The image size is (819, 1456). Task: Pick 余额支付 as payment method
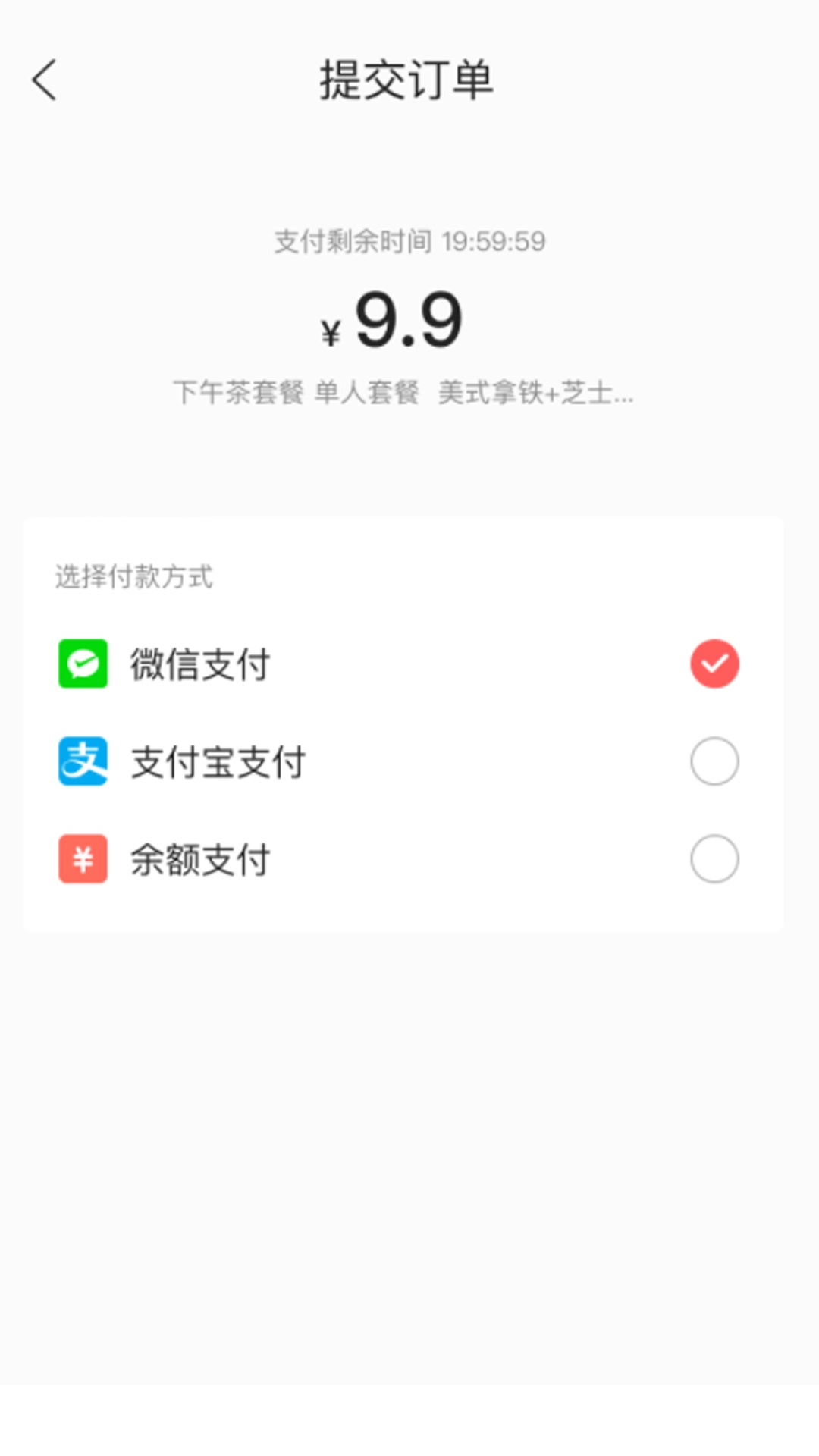click(x=714, y=858)
